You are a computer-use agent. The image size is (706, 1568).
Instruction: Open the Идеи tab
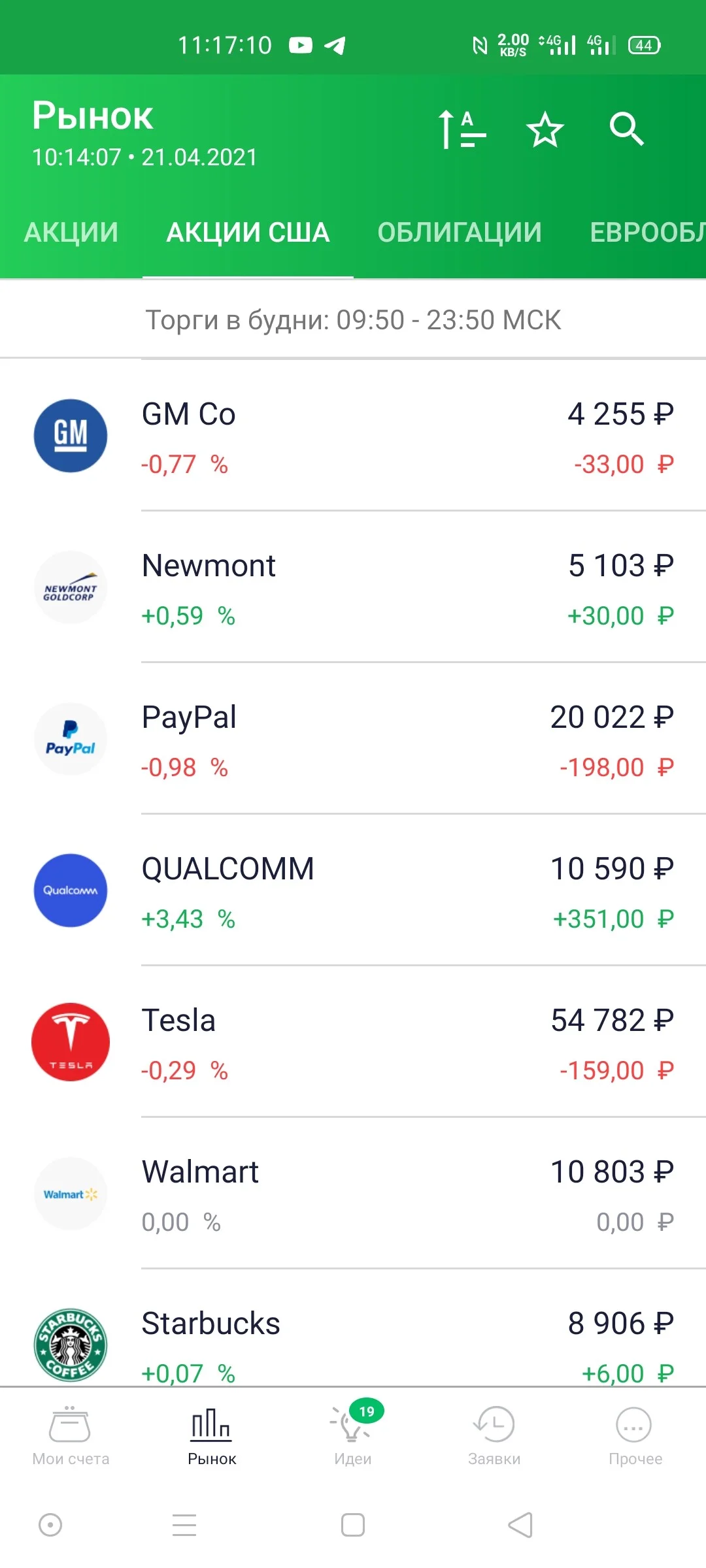[x=353, y=1436]
